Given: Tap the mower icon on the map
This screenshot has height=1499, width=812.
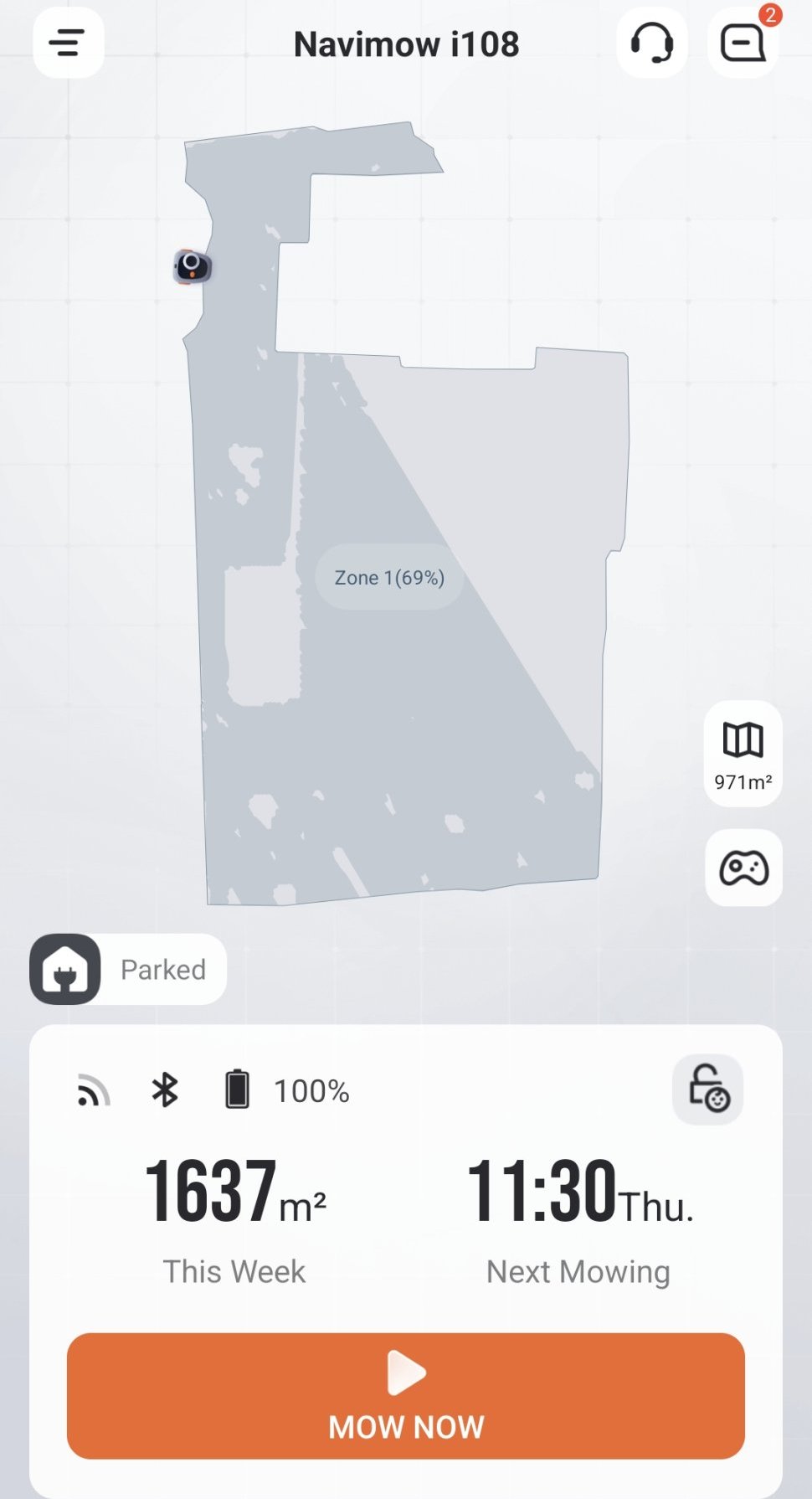Looking at the screenshot, I should (x=193, y=267).
